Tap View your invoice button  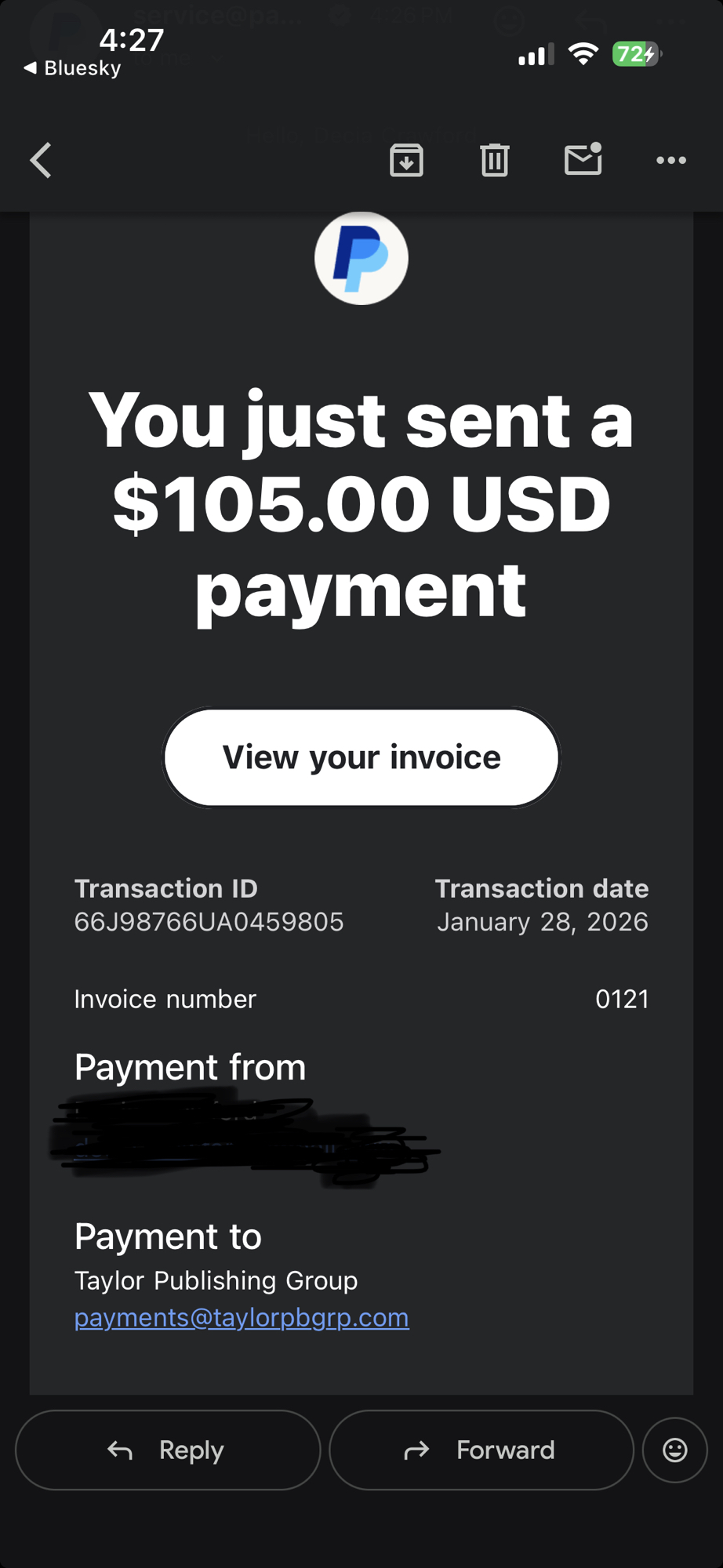point(361,757)
